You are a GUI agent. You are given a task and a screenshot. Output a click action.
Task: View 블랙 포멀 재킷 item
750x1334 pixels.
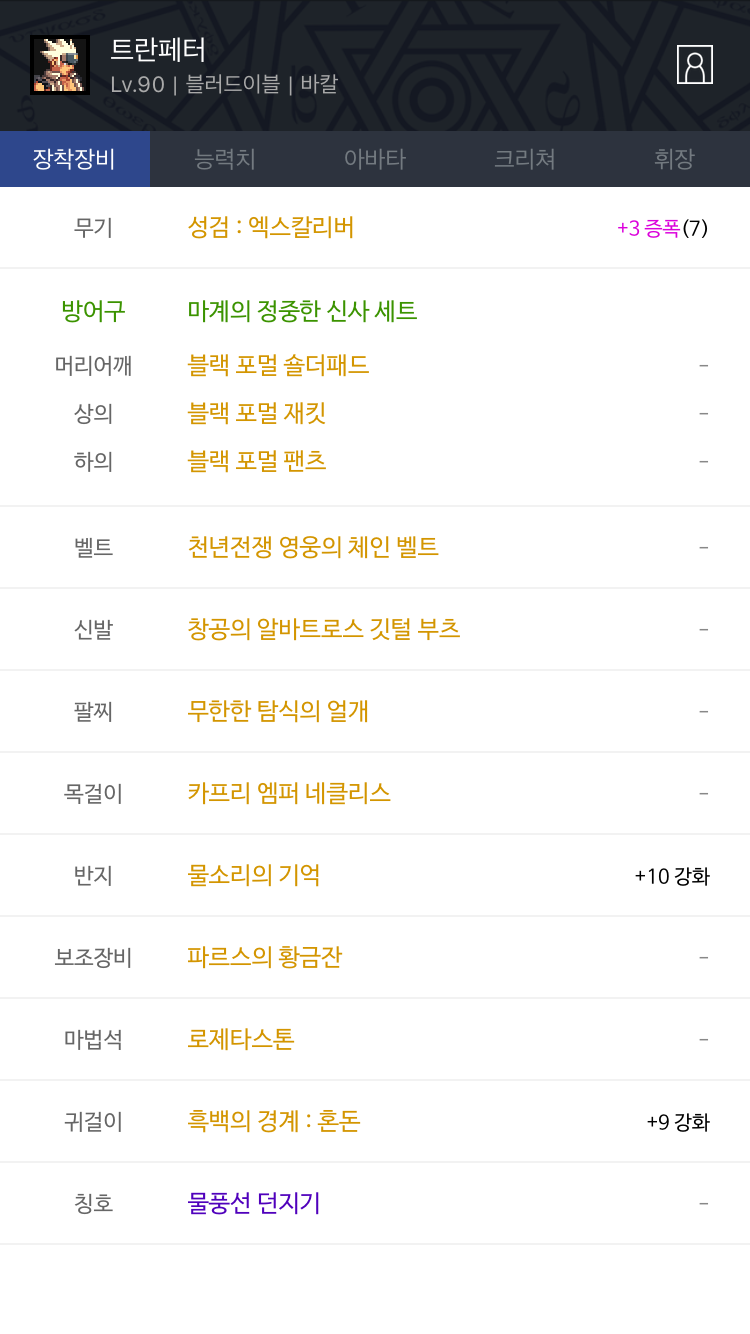tap(257, 413)
